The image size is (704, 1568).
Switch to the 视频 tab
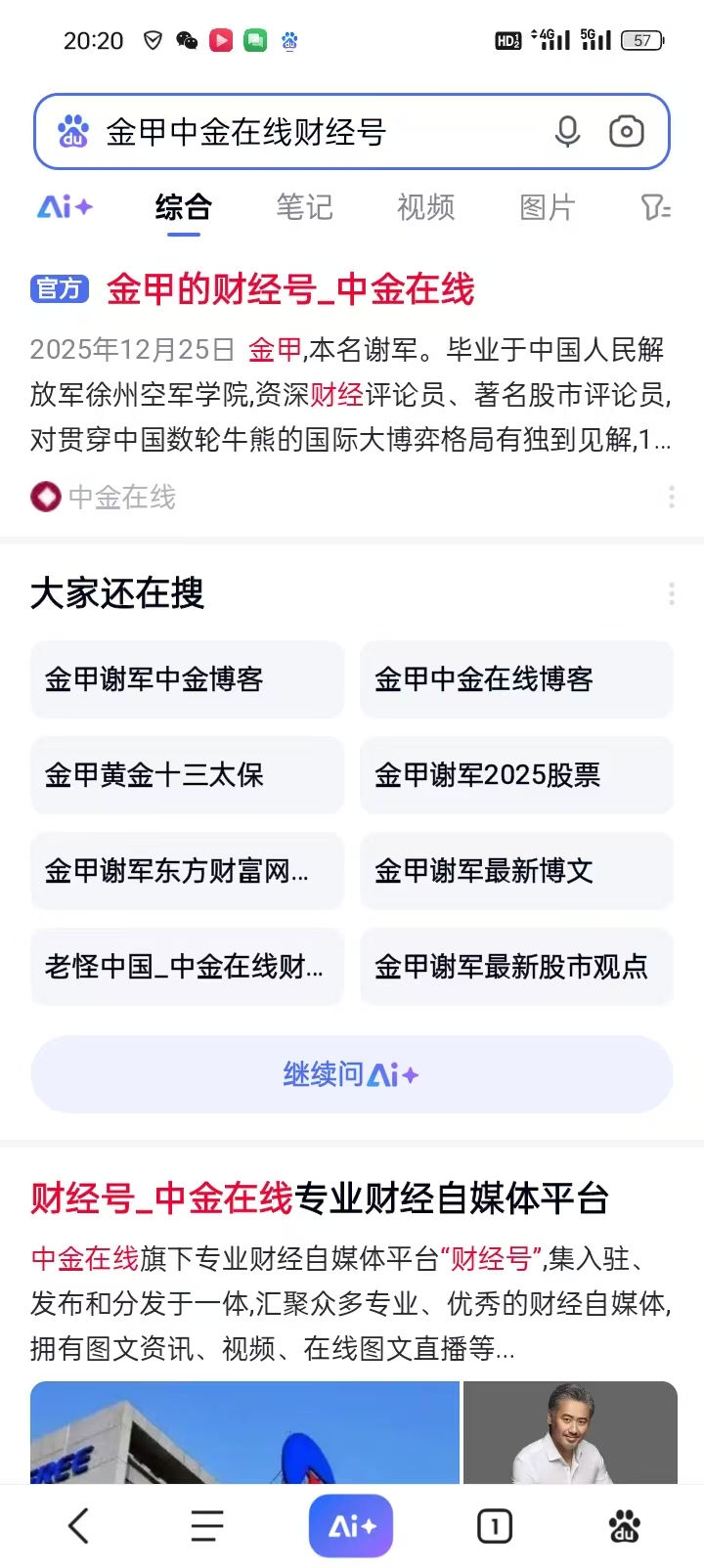[x=425, y=207]
